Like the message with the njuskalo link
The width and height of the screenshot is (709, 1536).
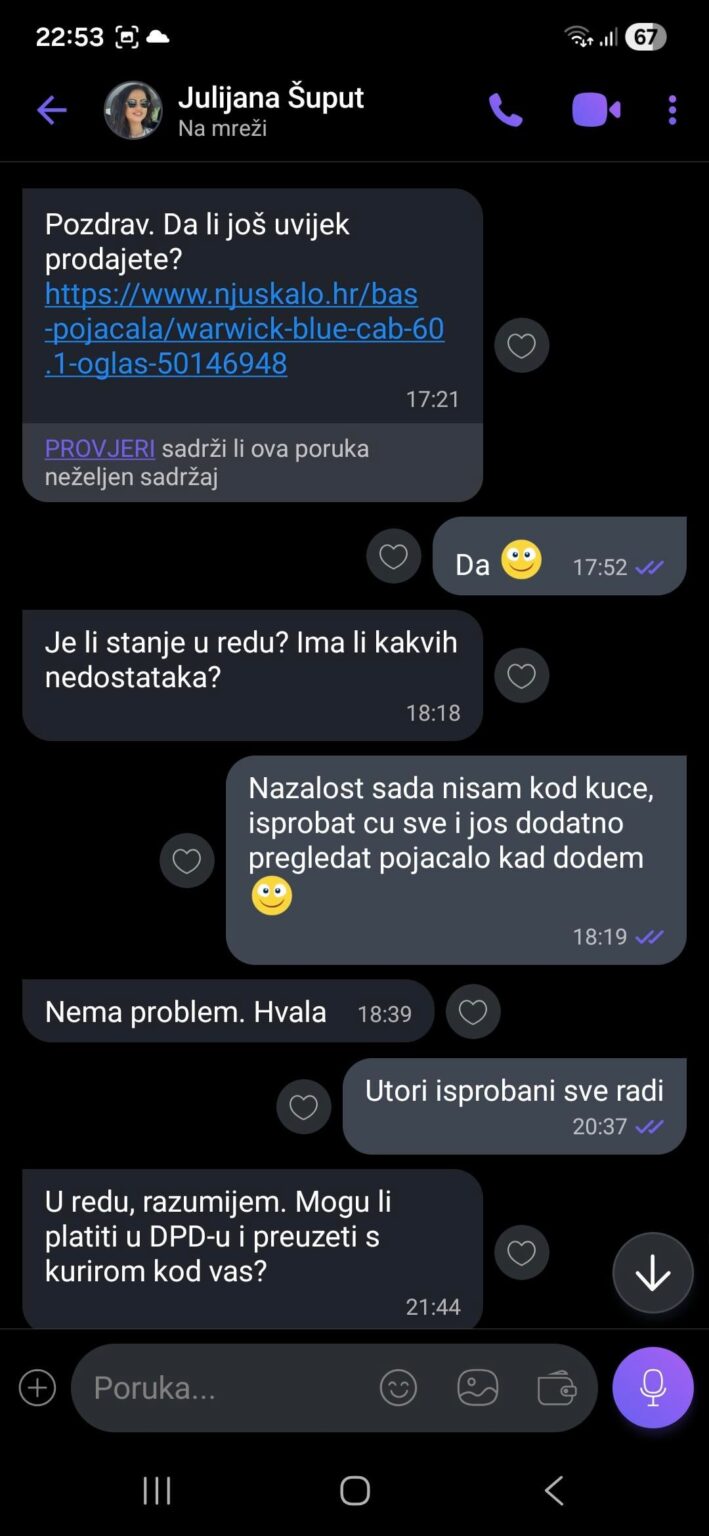(521, 346)
